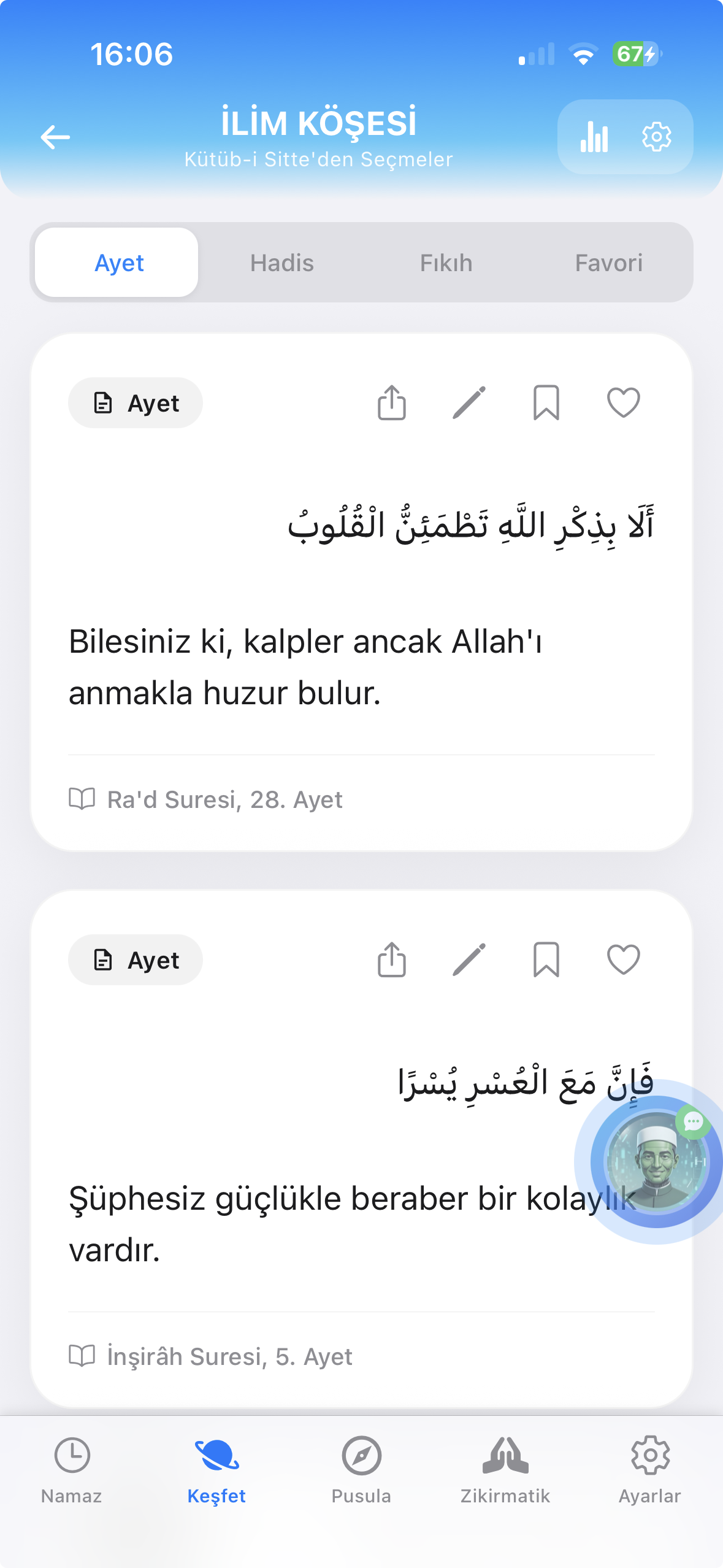Image resolution: width=723 pixels, height=1568 pixels.
Task: Edit the İnşirâh Suresi card with pencil icon
Action: 470,960
